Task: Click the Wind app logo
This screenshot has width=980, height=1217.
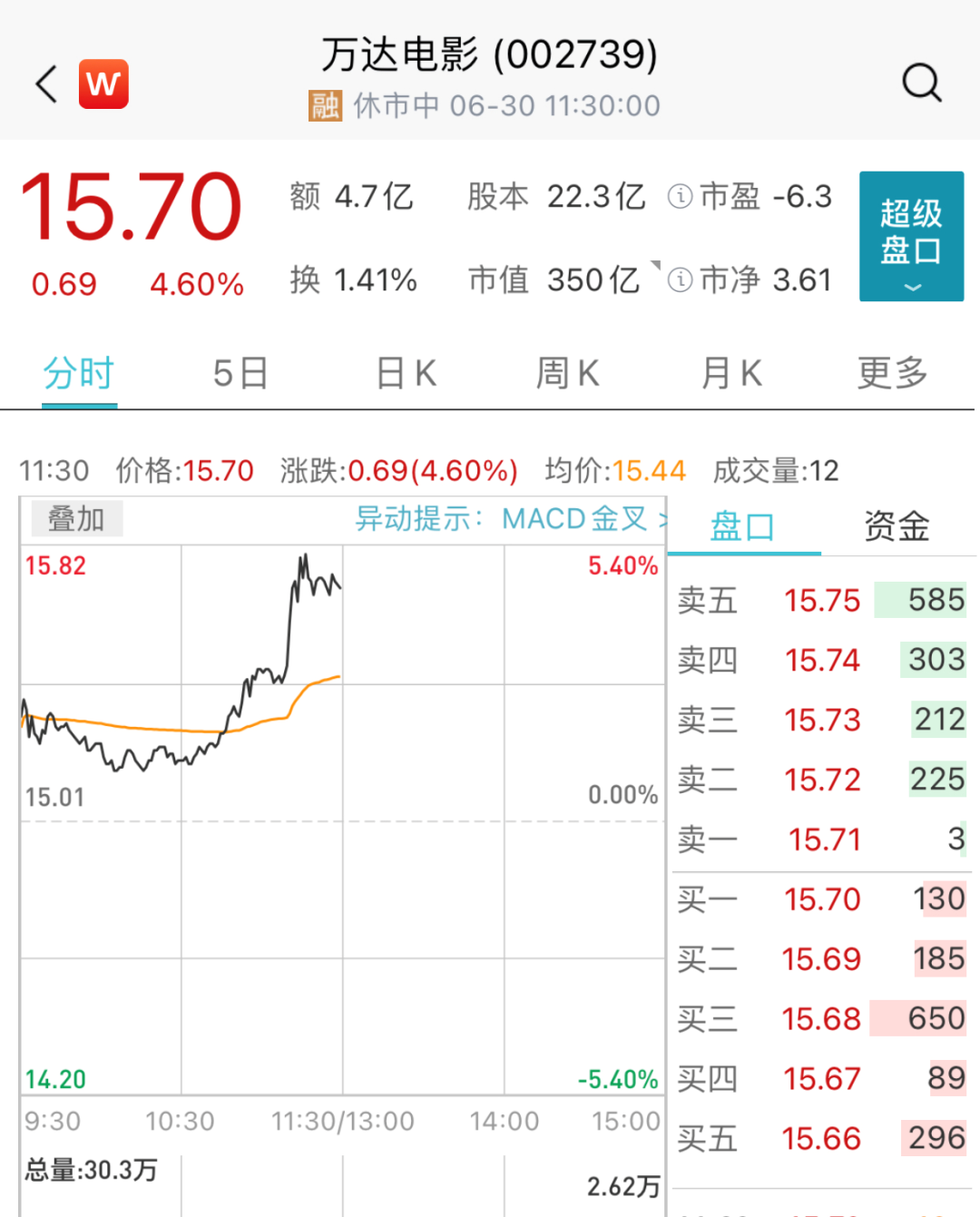Action: coord(103,83)
